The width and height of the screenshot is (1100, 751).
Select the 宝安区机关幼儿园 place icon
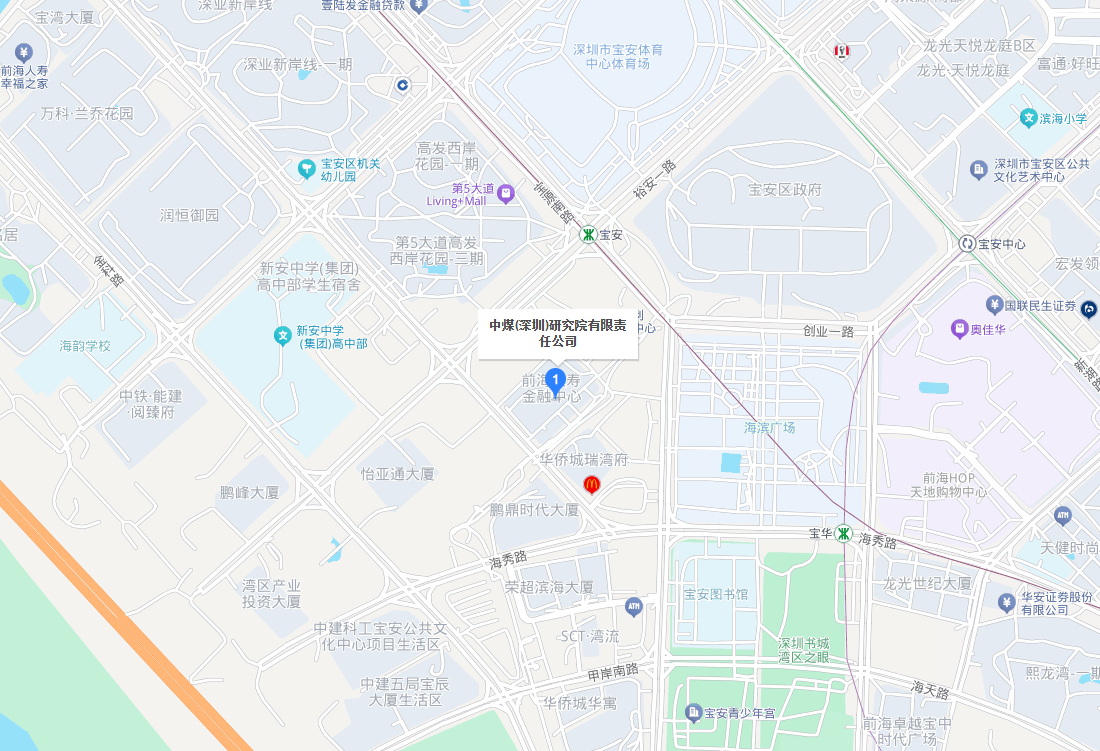tap(307, 169)
